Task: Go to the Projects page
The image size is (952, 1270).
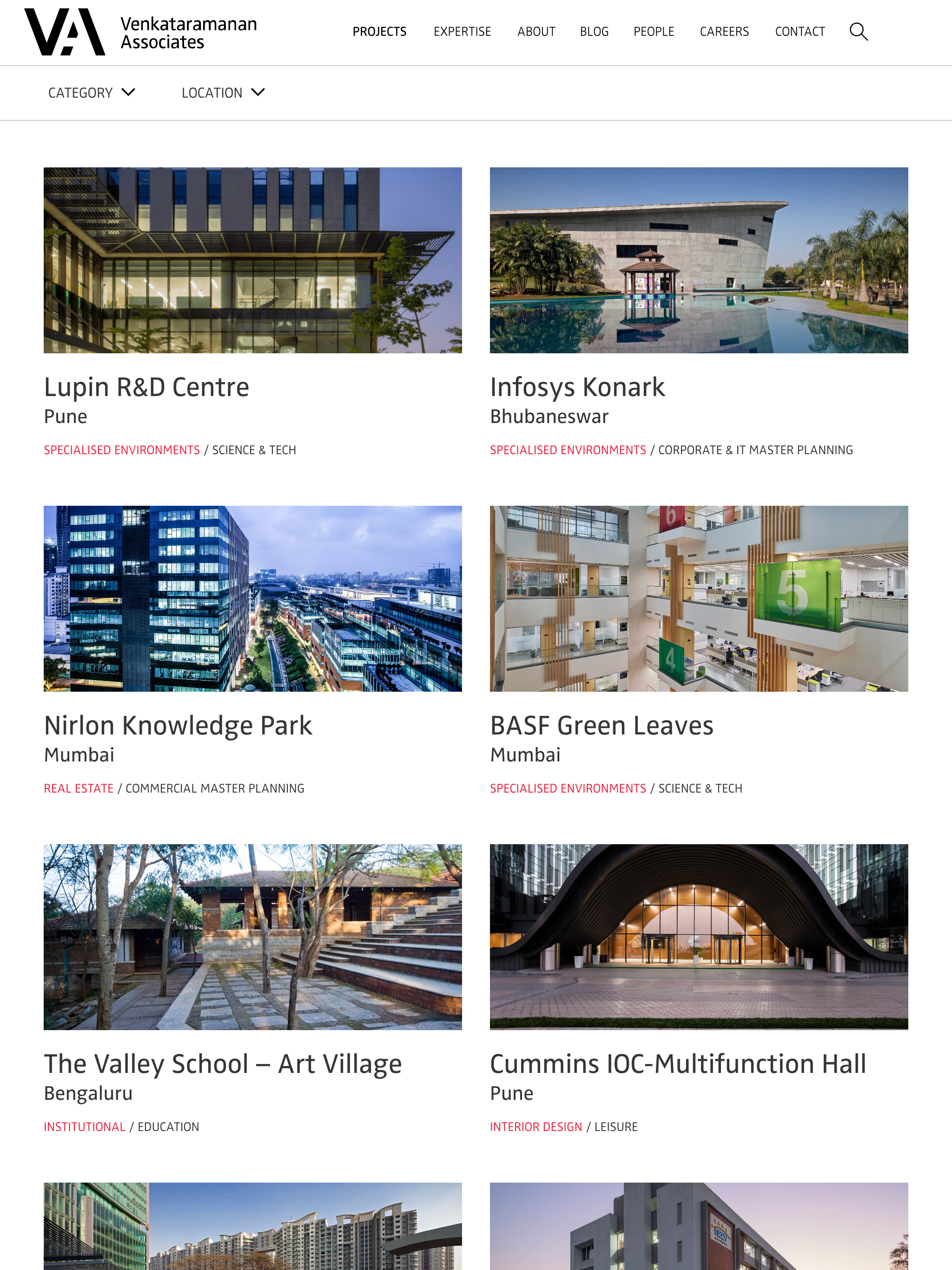Action: tap(379, 32)
